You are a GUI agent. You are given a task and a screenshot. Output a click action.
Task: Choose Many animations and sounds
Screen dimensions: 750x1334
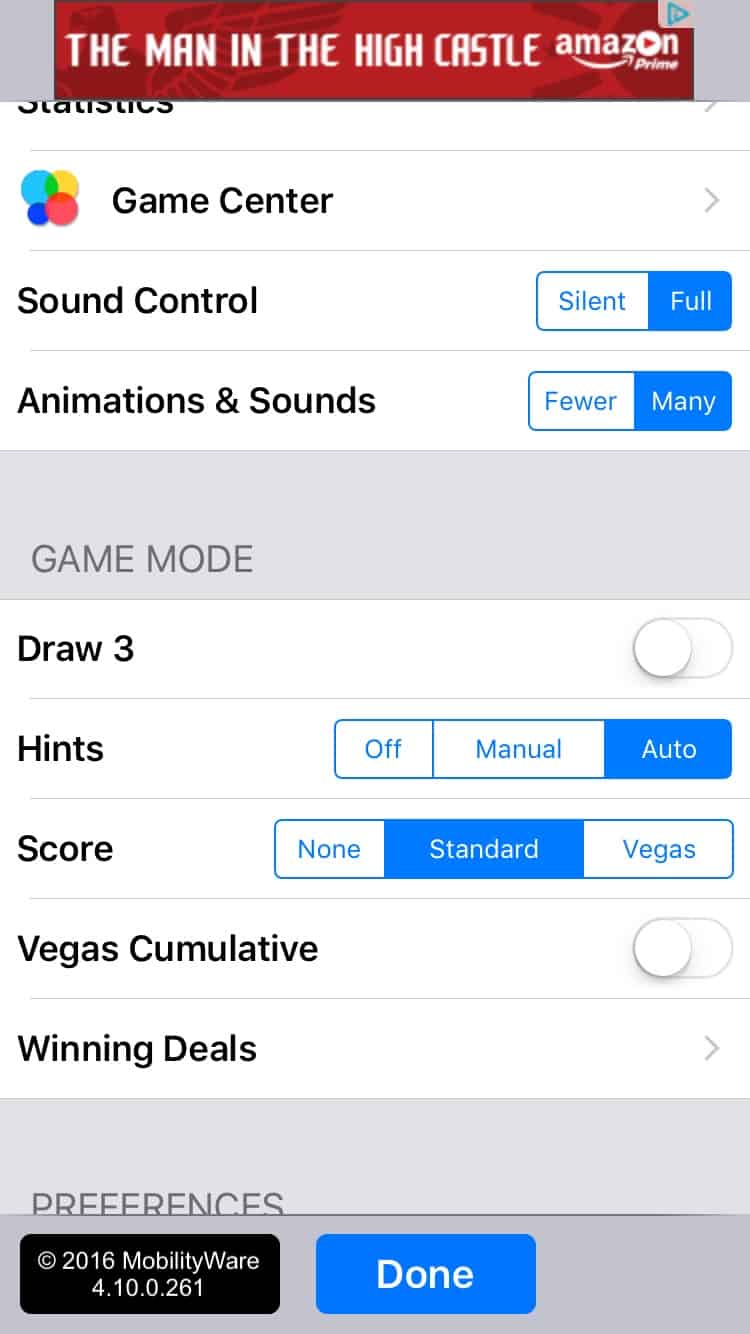pyautogui.click(x=683, y=401)
